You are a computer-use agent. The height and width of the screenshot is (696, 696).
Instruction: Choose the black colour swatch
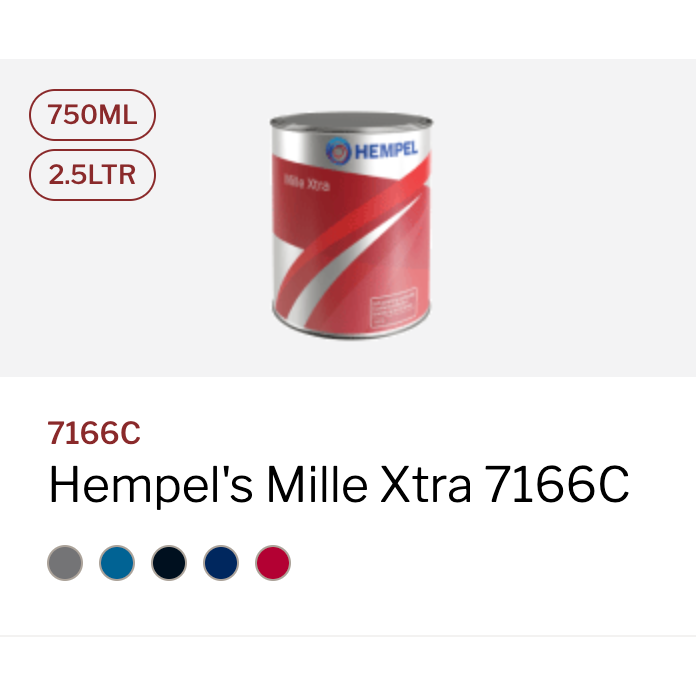[x=169, y=563]
